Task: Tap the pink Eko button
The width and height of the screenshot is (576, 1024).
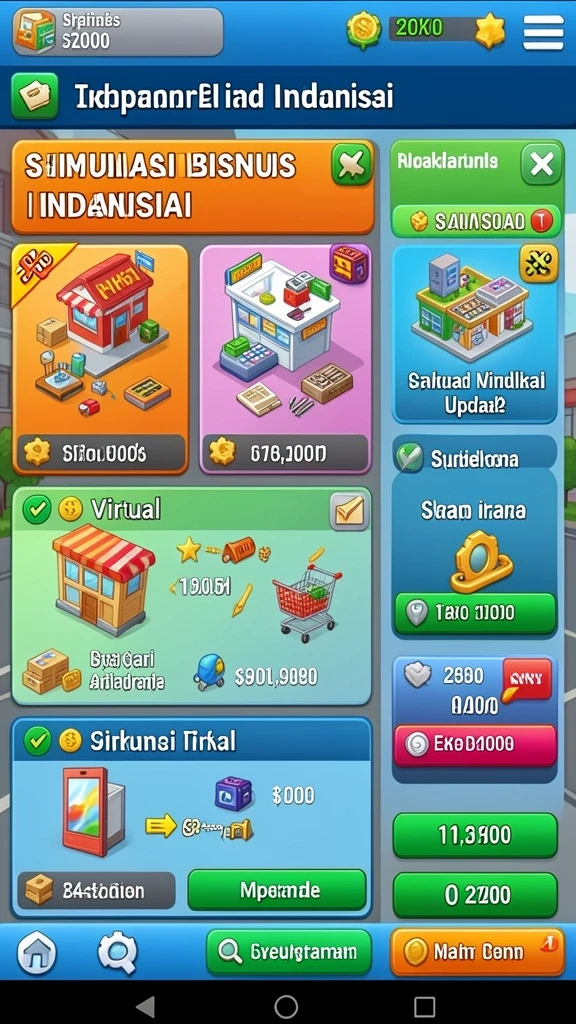Action: pos(475,744)
